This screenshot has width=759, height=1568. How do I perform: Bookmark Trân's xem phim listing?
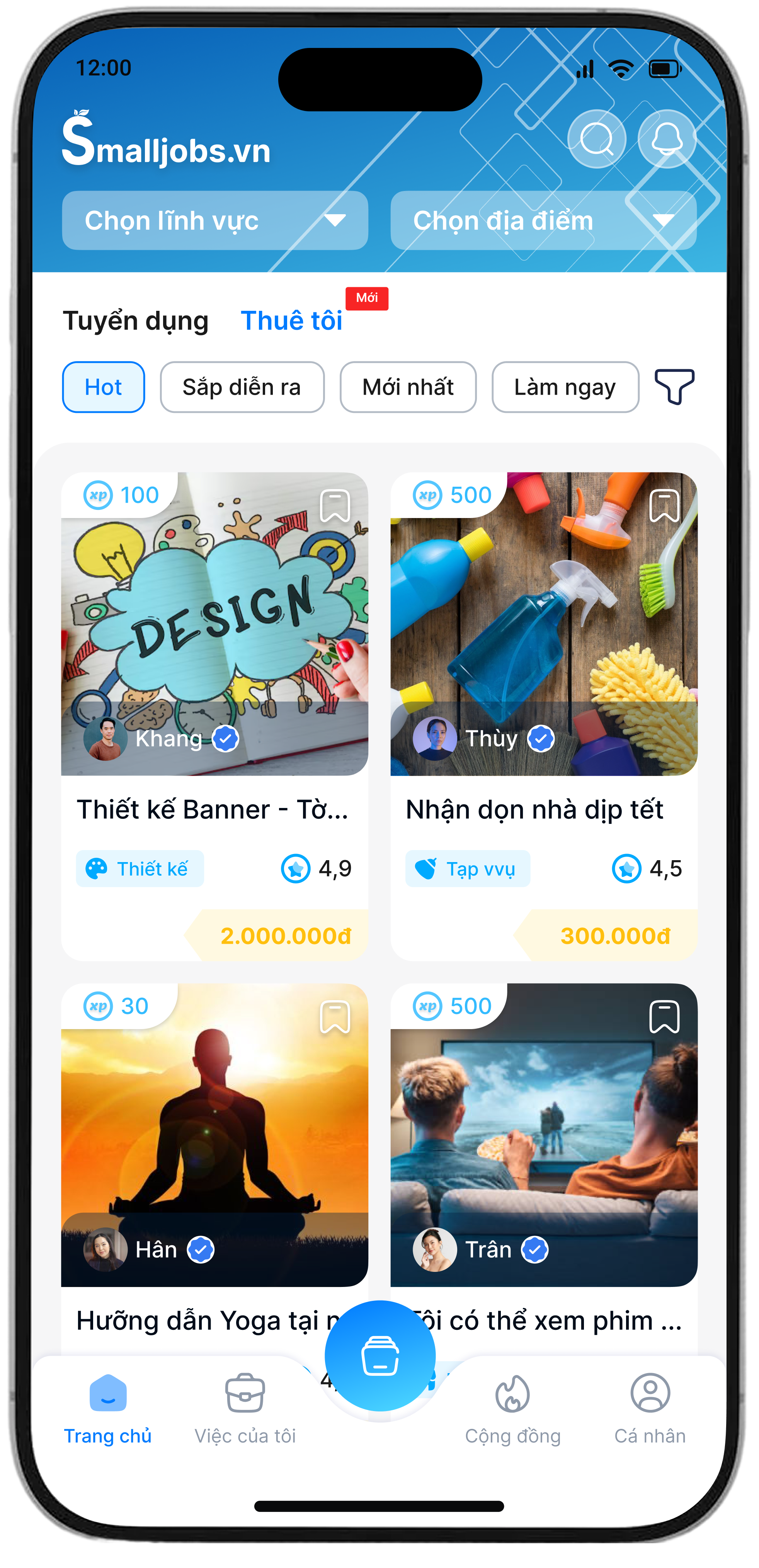tap(664, 1017)
